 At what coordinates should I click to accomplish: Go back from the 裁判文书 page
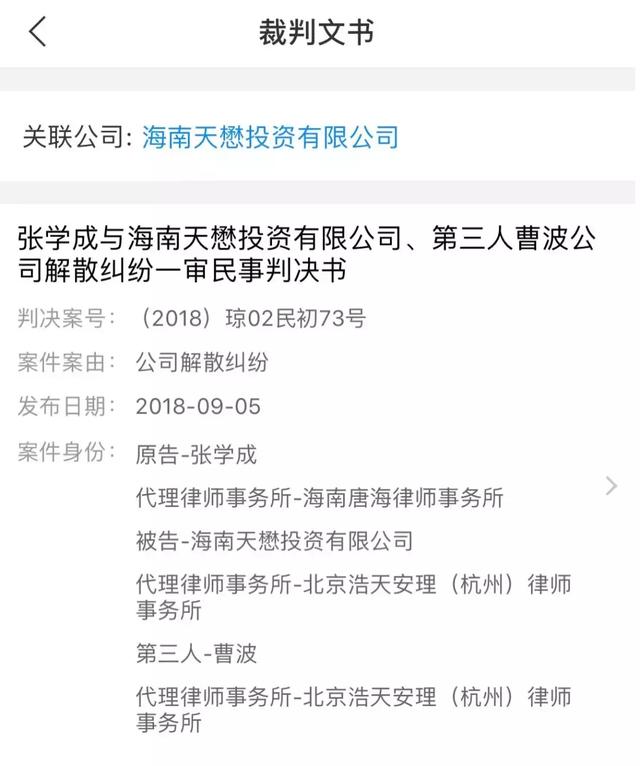coord(38,33)
